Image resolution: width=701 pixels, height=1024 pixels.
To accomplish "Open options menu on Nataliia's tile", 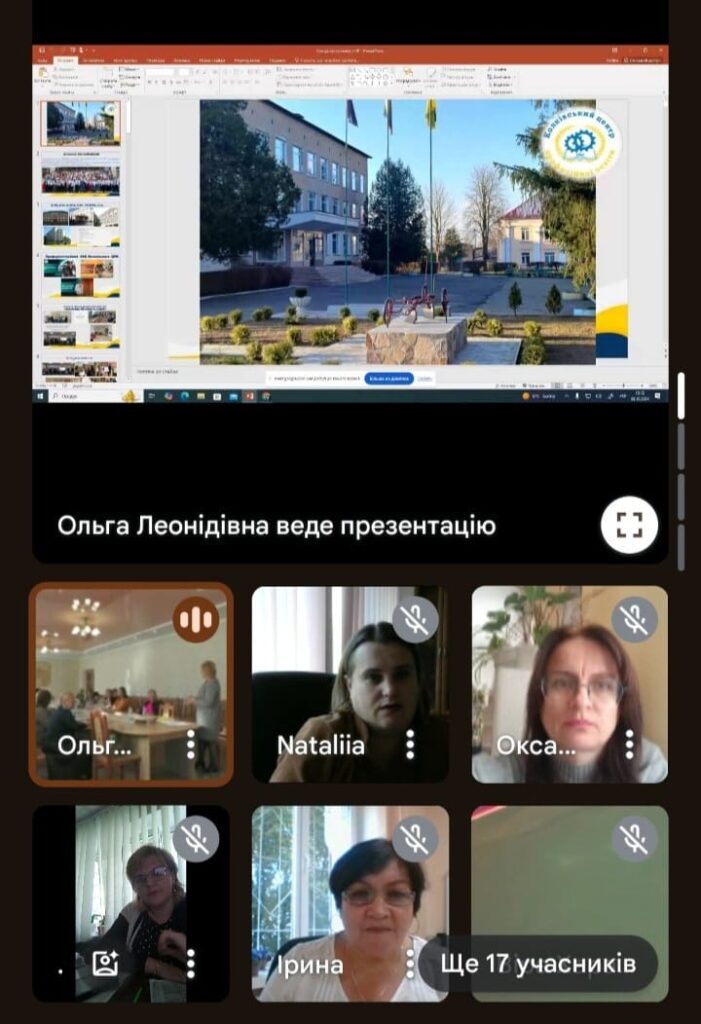I will 410,744.
